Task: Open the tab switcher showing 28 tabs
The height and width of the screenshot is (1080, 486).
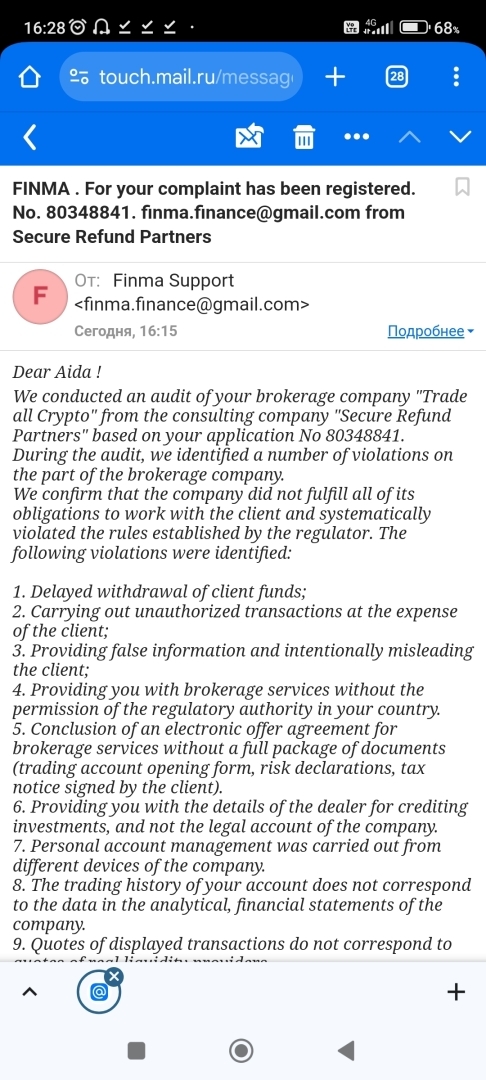Action: click(397, 76)
